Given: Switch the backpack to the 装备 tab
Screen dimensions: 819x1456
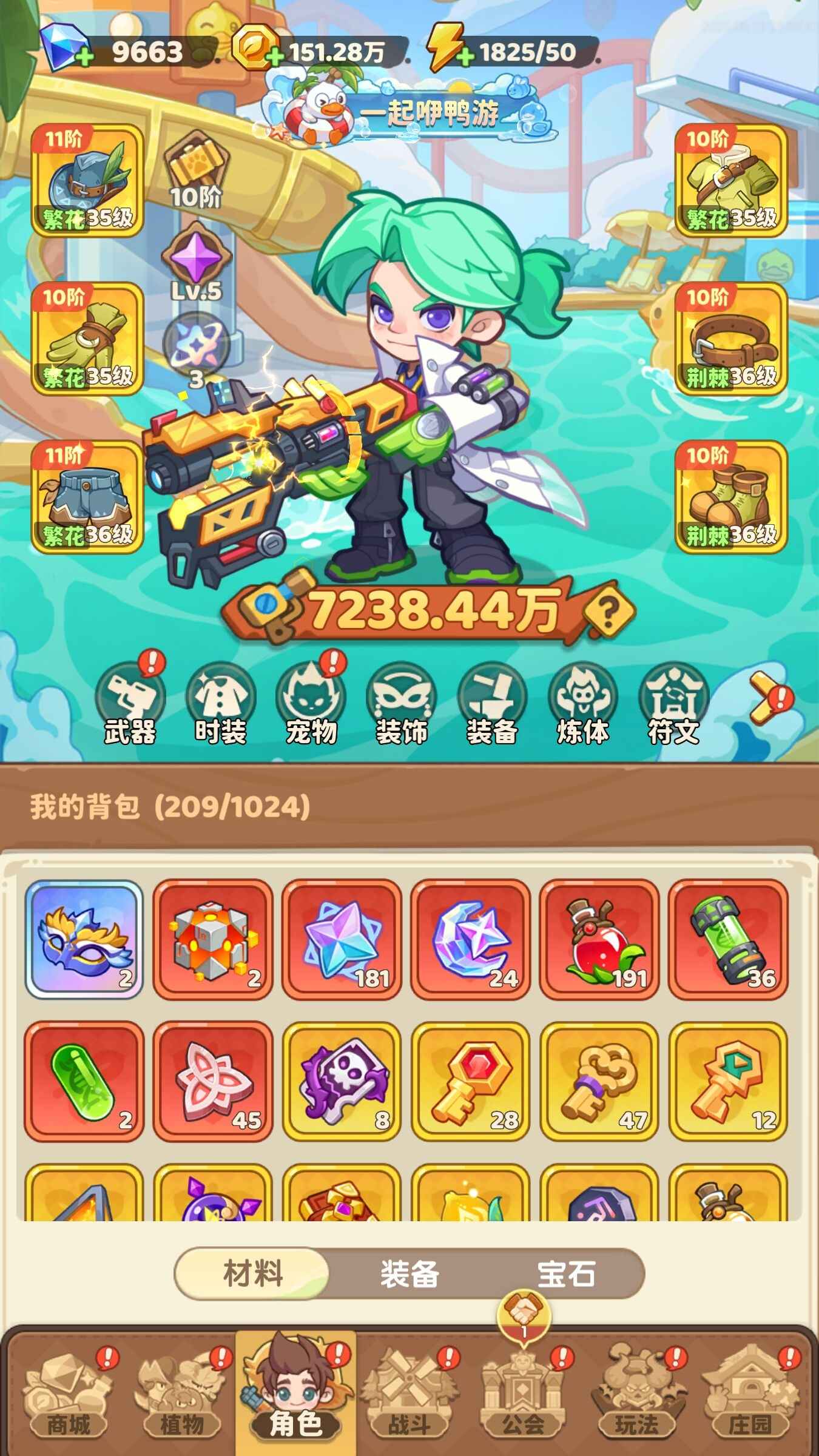Looking at the screenshot, I should point(409,1273).
